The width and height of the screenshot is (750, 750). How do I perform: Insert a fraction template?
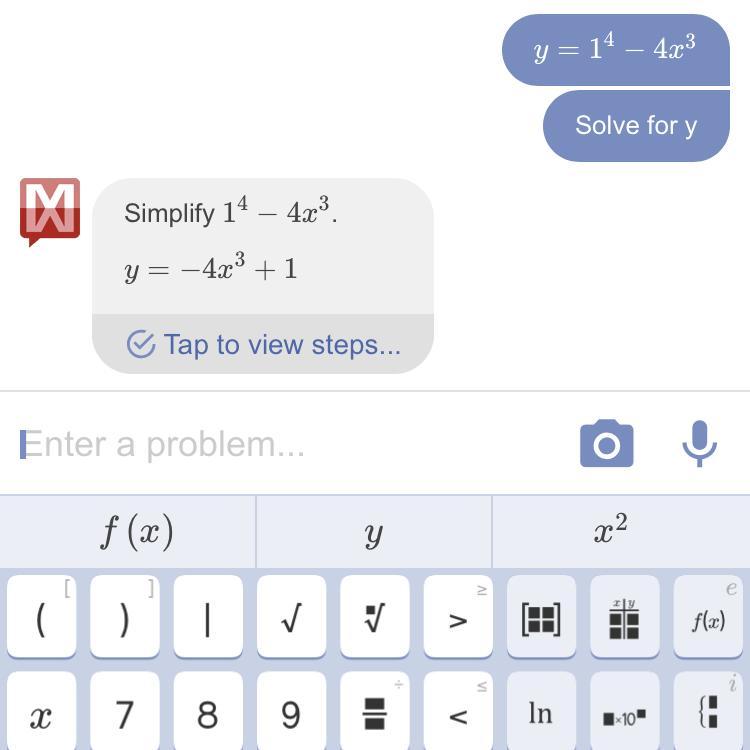[374, 714]
